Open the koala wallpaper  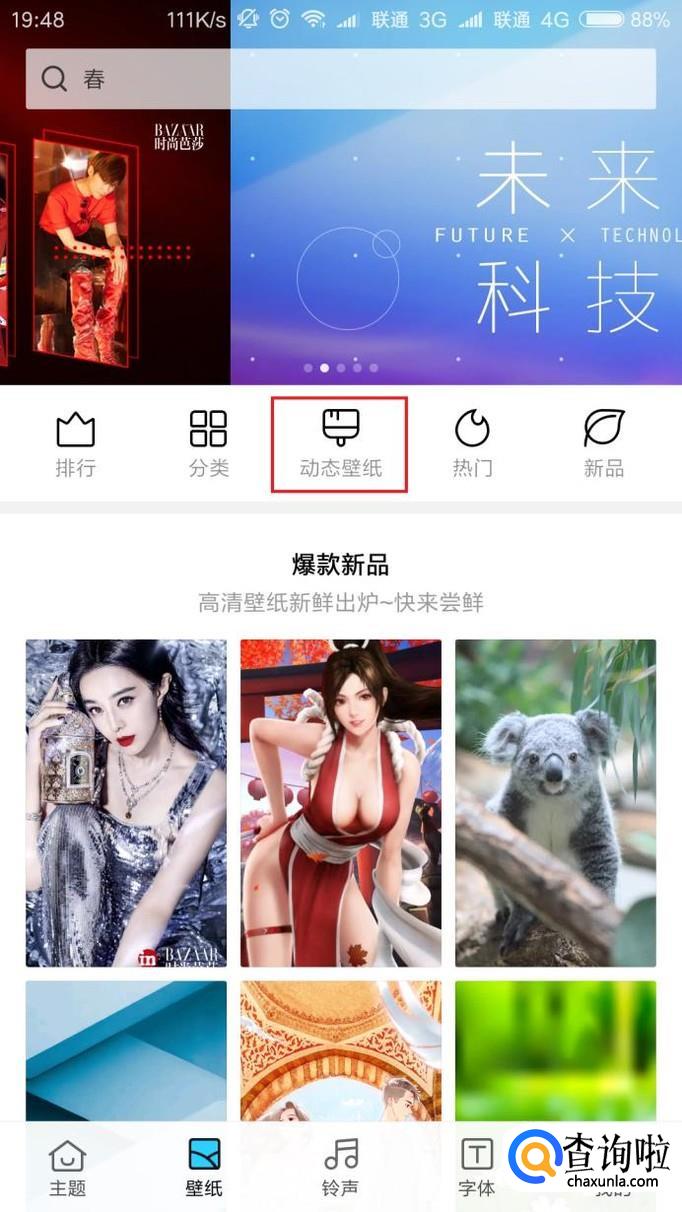(x=555, y=803)
